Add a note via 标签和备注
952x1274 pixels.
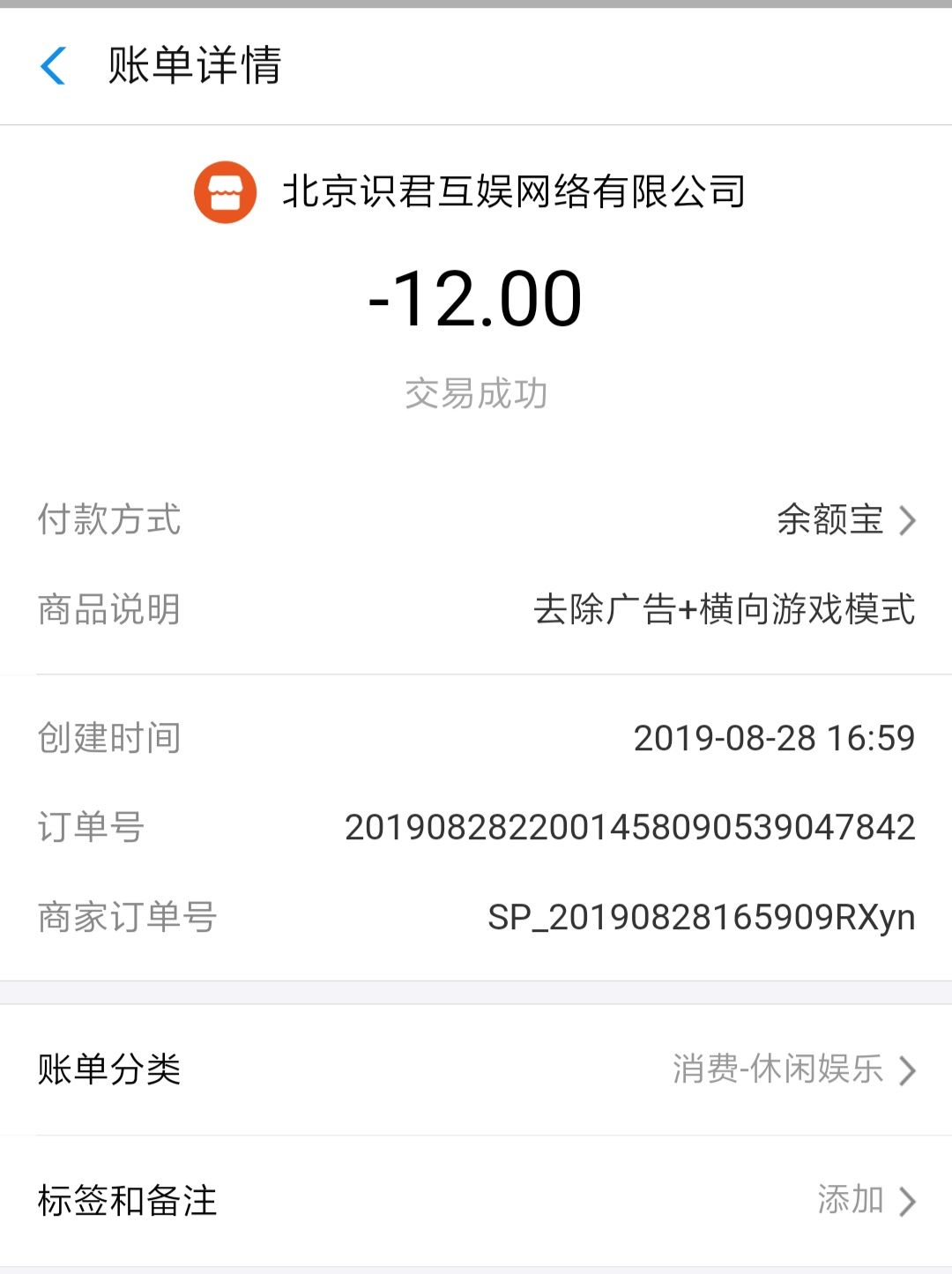tap(476, 1201)
